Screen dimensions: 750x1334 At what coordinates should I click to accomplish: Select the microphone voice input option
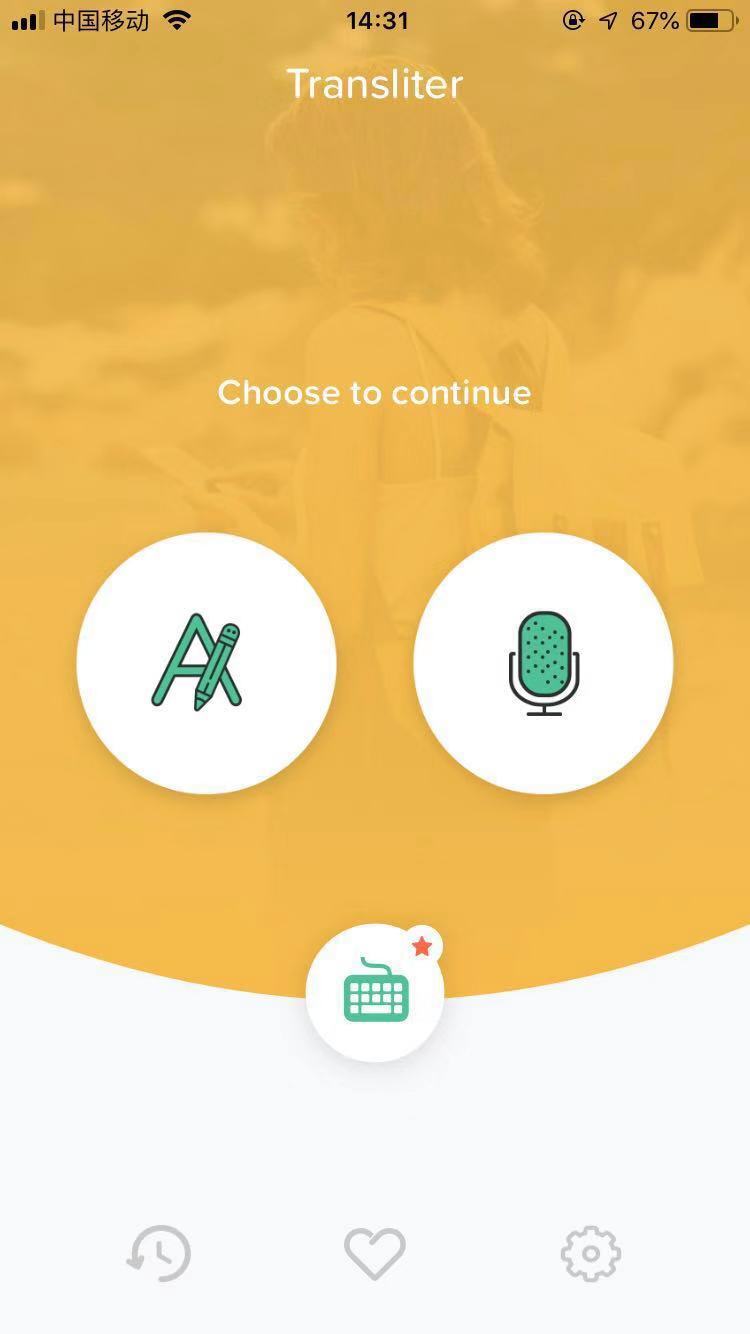(x=543, y=663)
